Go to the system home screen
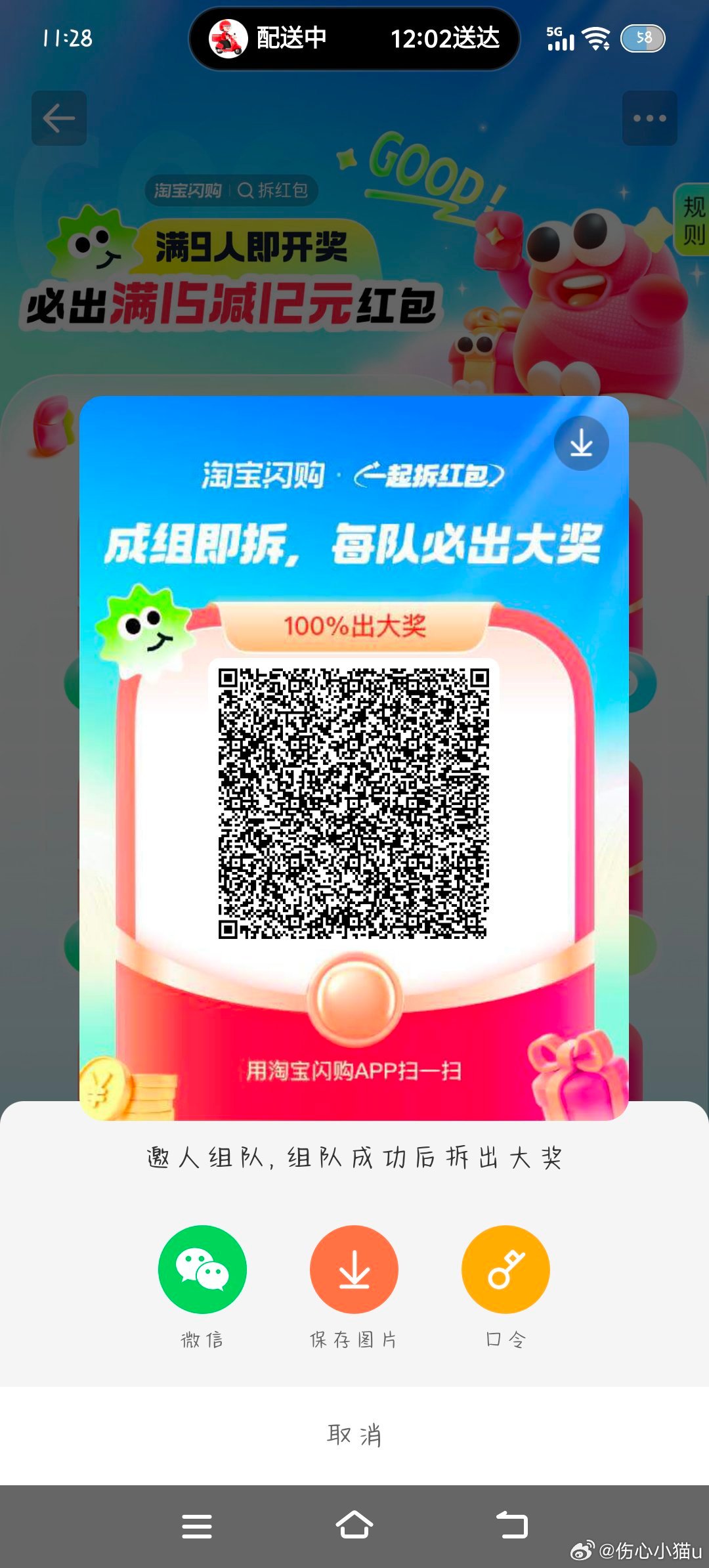709x1568 pixels. point(354,1525)
